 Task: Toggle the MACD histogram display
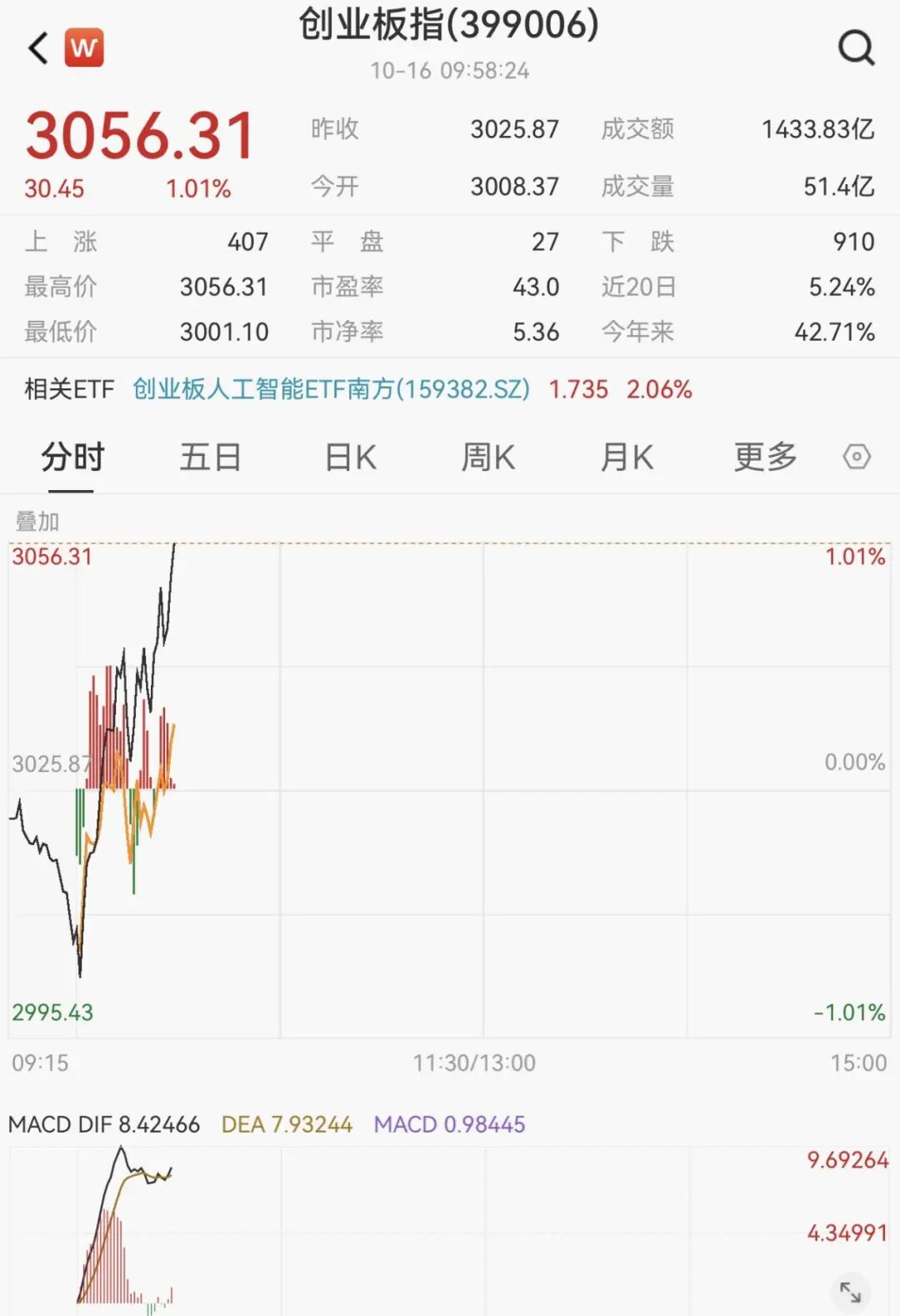pos(447,1123)
